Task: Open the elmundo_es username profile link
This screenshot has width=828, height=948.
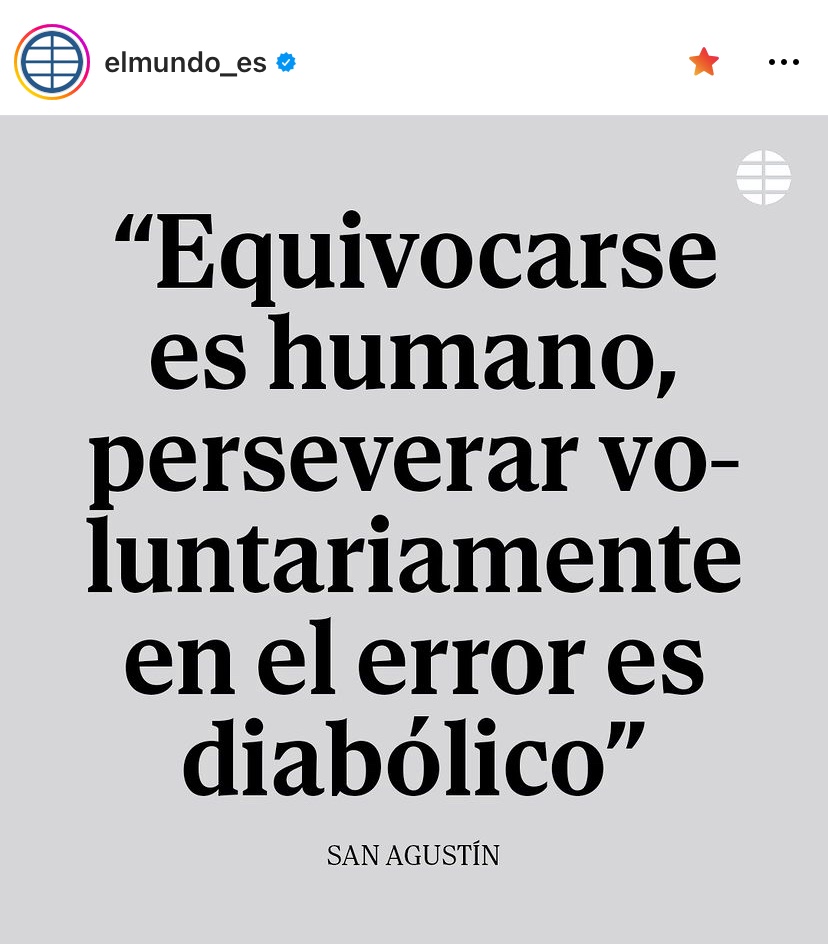Action: click(x=185, y=63)
